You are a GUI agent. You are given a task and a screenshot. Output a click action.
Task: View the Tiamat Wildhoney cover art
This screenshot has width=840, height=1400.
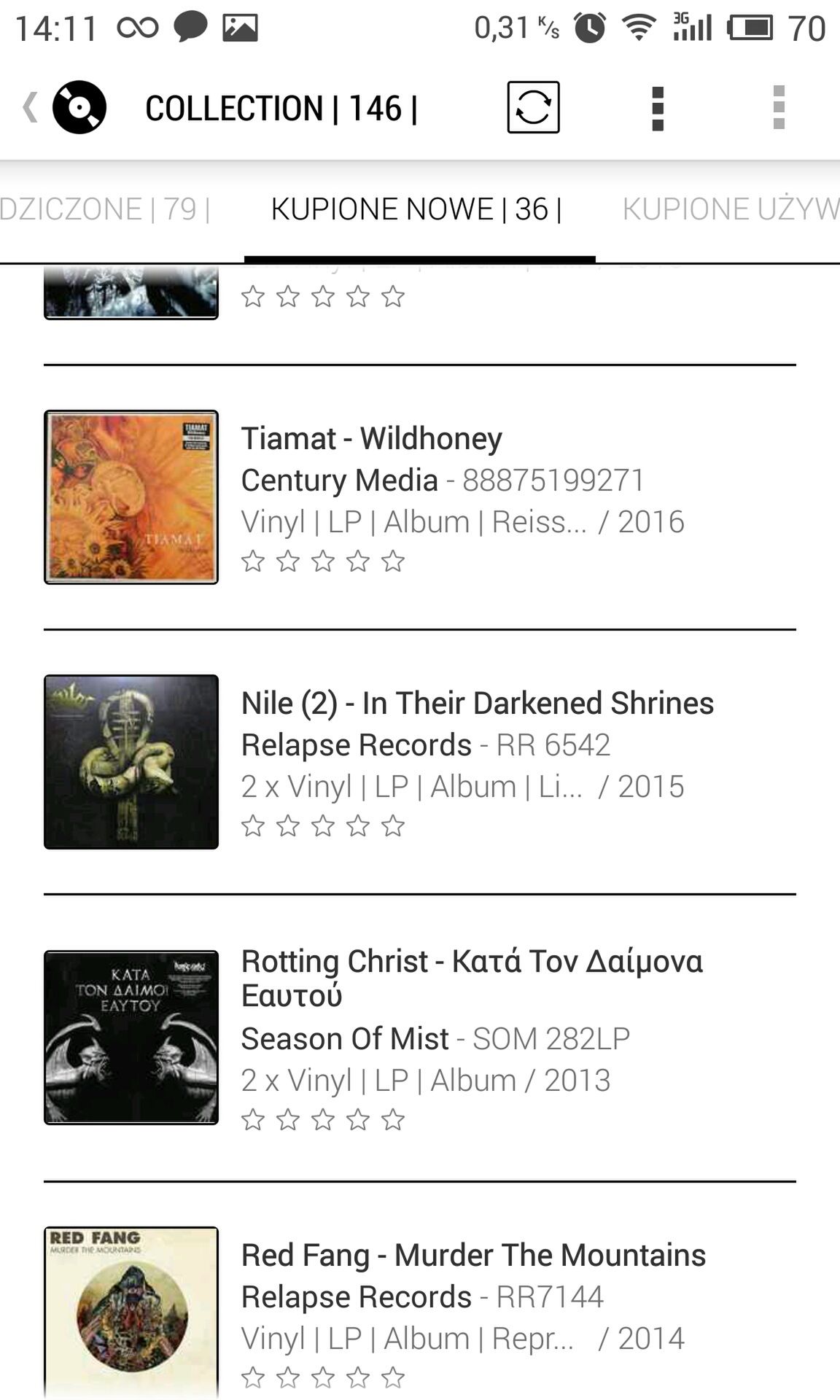(131, 497)
